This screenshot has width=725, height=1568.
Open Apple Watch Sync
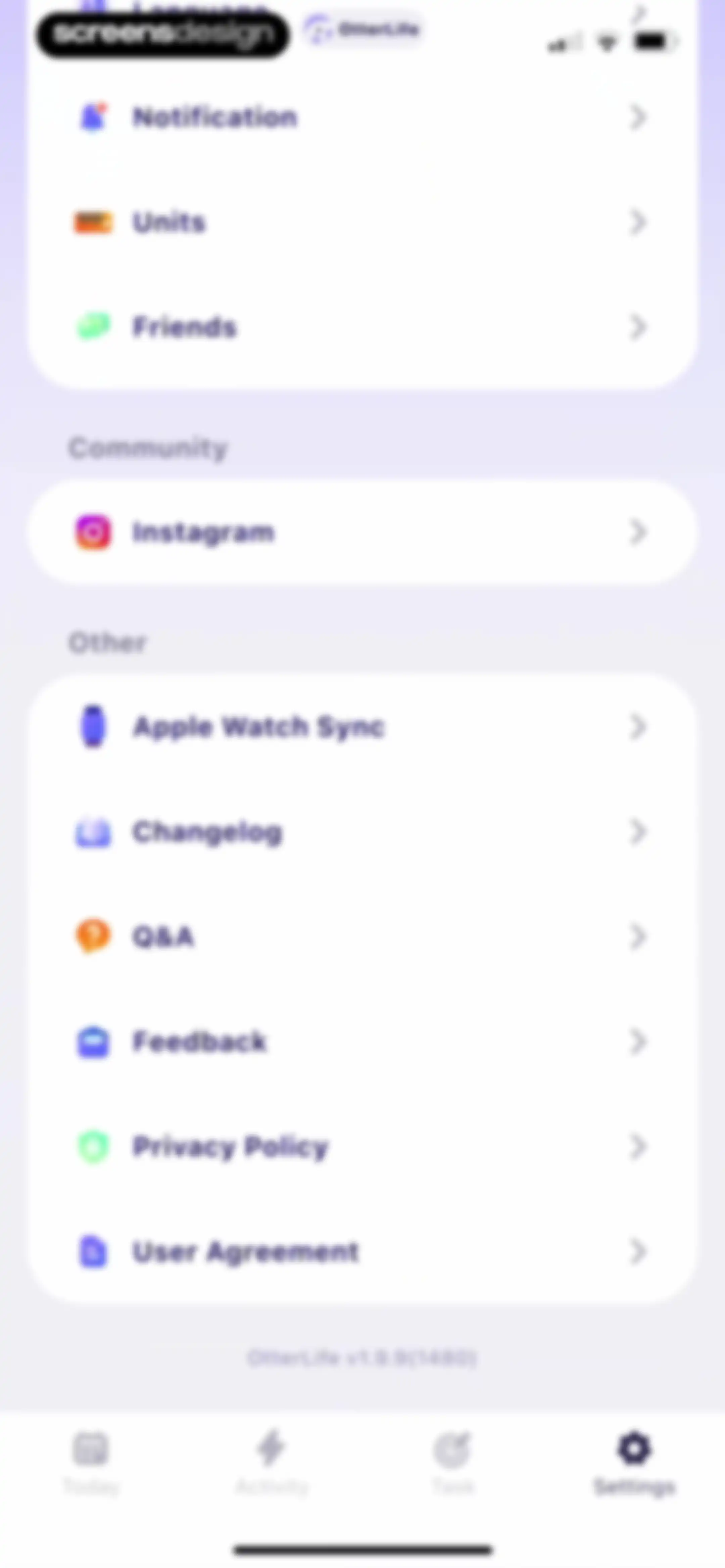(x=362, y=726)
